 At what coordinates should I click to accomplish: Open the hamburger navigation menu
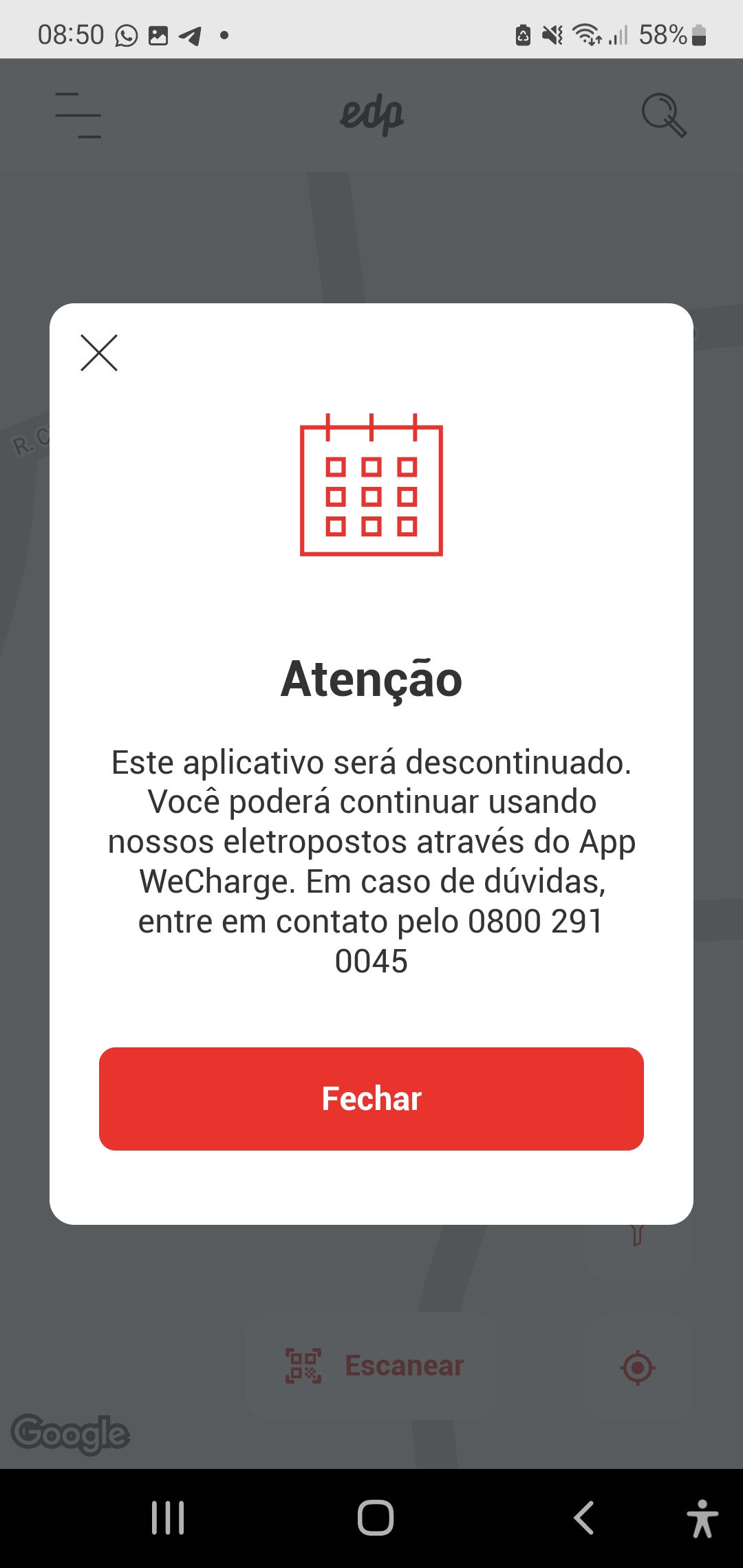point(77,117)
